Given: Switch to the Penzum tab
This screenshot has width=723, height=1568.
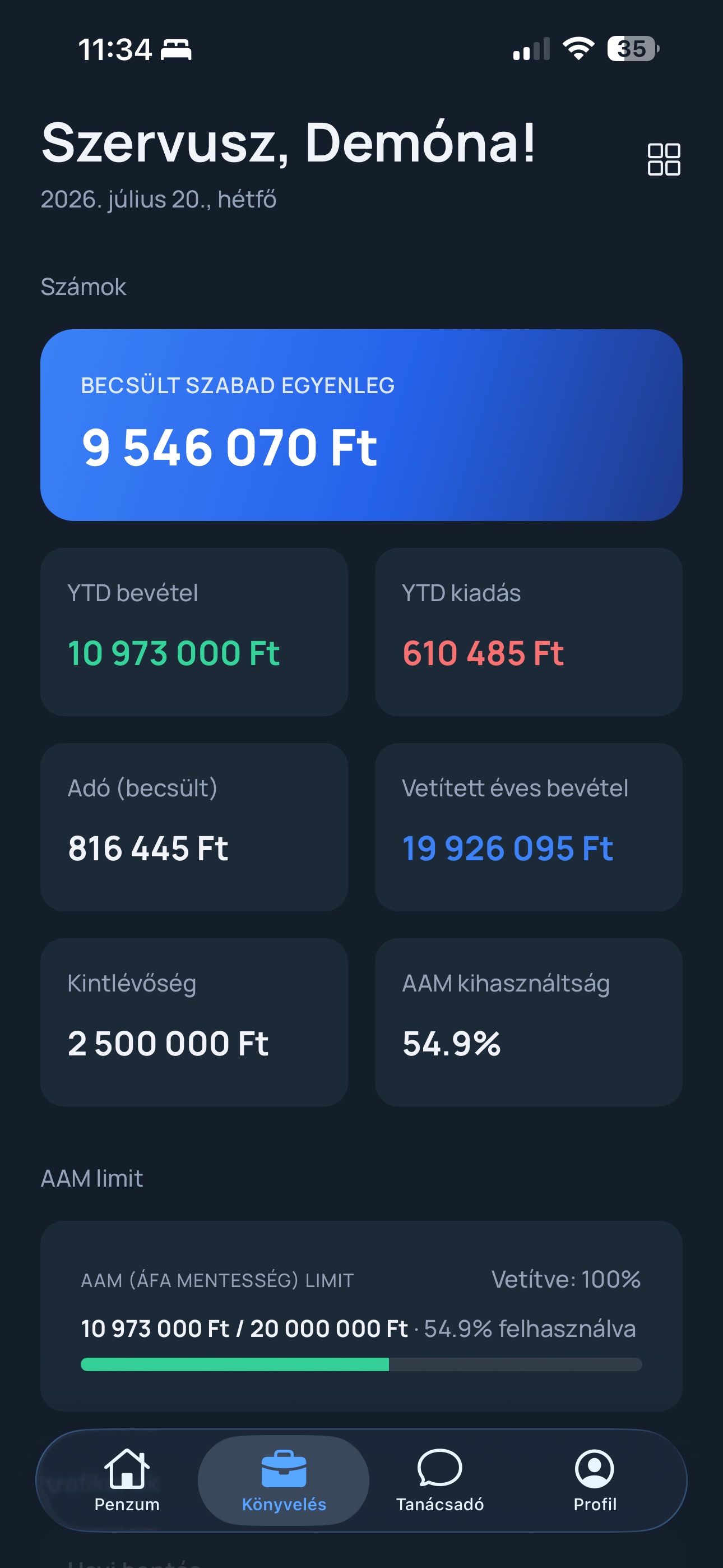Looking at the screenshot, I should 127,1481.
